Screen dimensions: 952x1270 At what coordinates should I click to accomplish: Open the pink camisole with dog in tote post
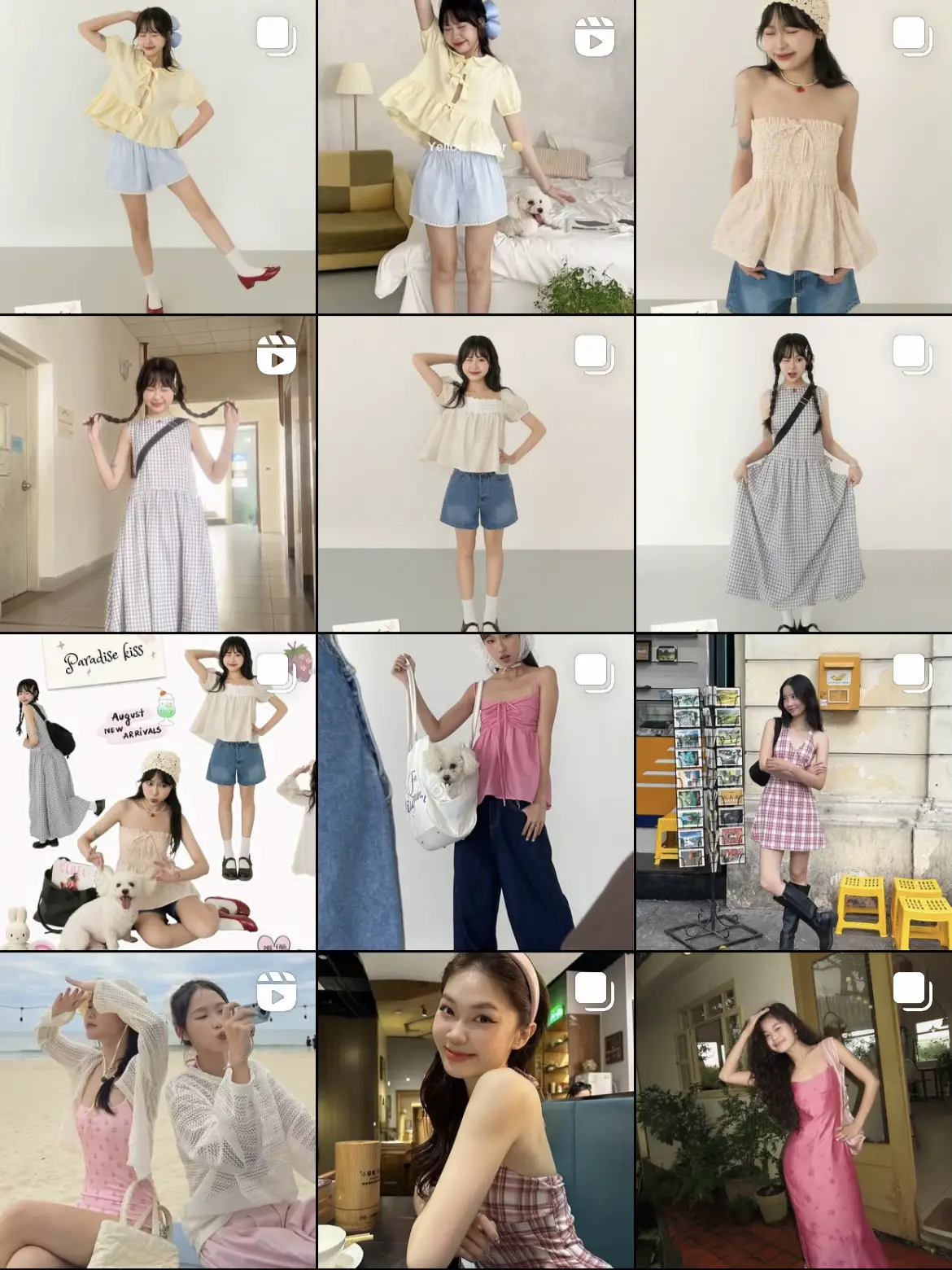pyautogui.click(x=476, y=792)
